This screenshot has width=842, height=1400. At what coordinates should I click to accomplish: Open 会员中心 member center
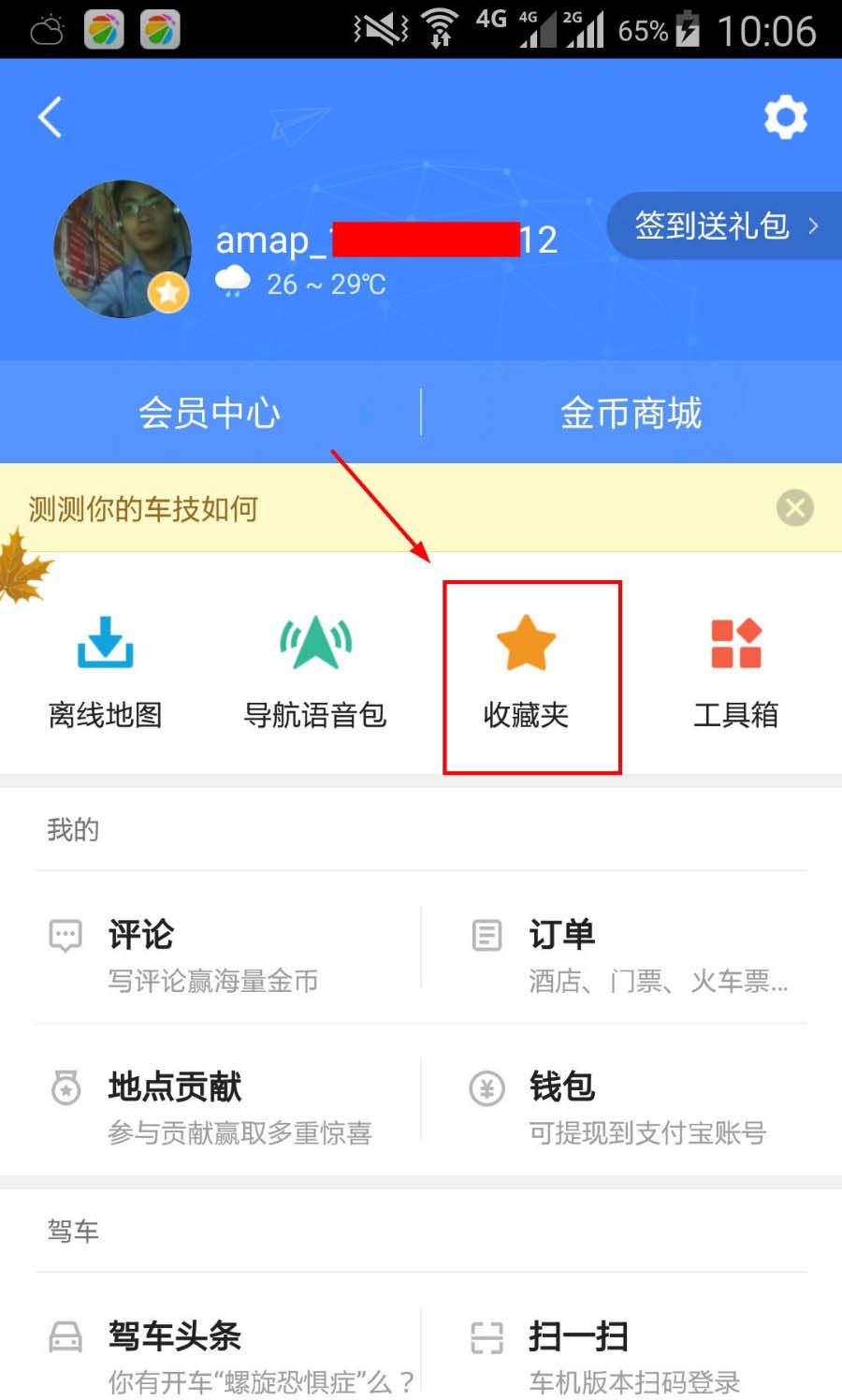(x=210, y=413)
